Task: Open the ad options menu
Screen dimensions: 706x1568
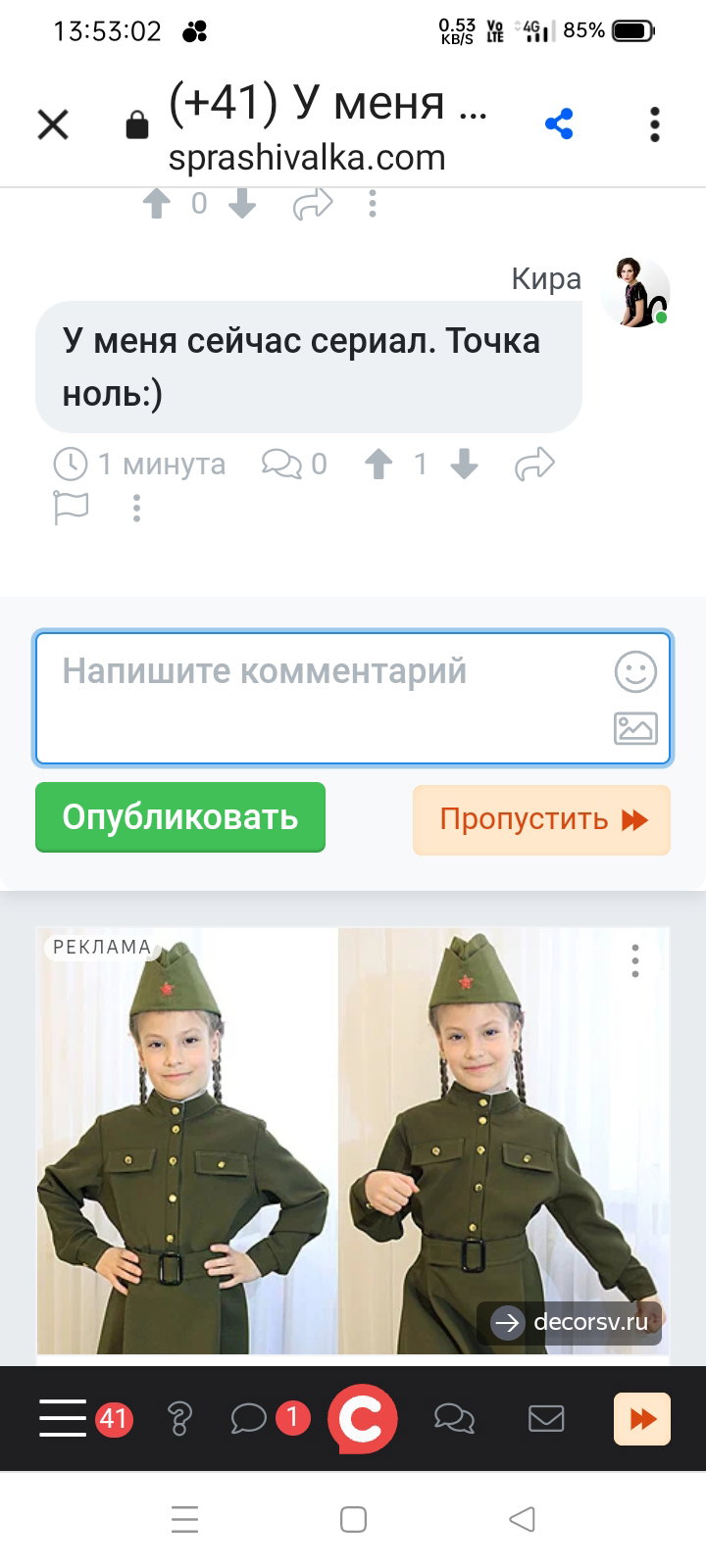Action: click(x=635, y=961)
